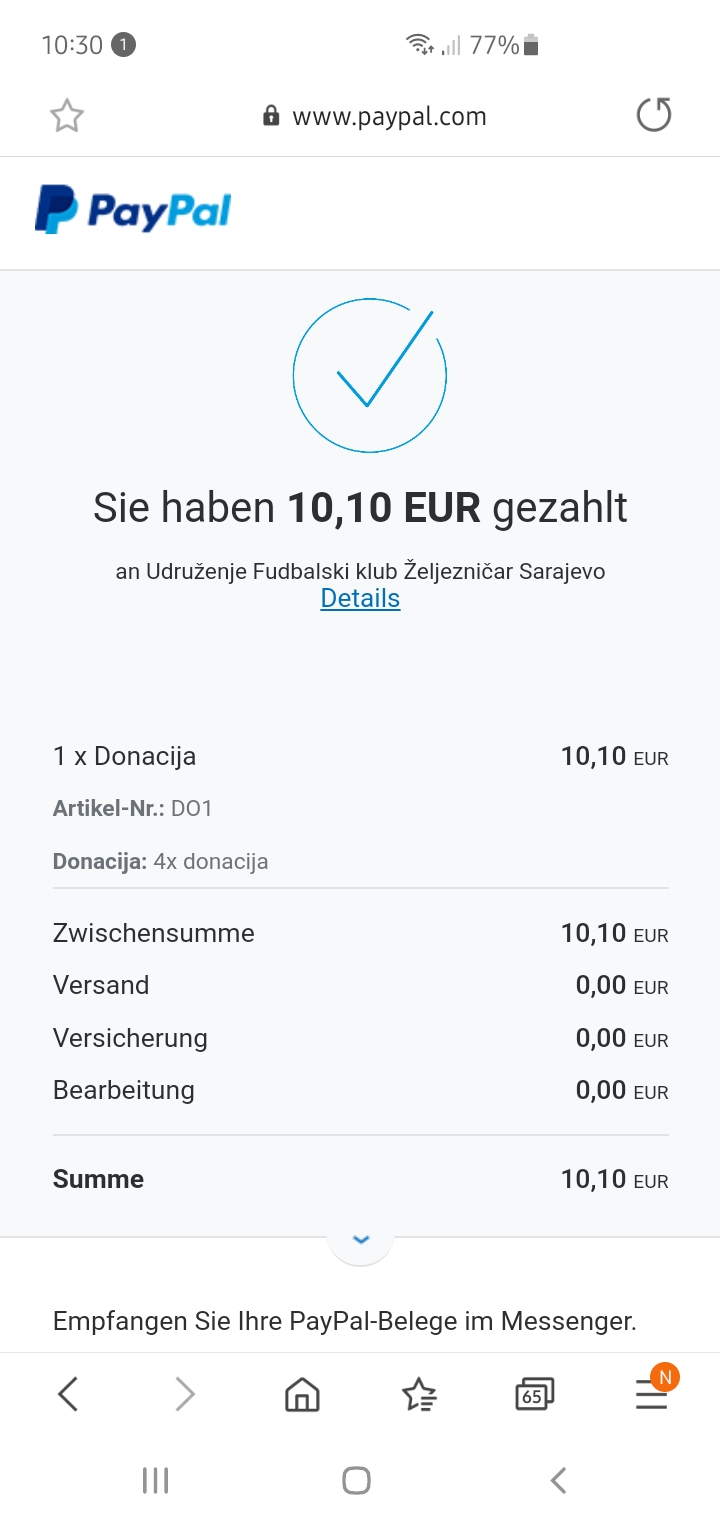This screenshot has width=720, height=1520.
Task: Open the browser home page
Action: click(302, 1393)
